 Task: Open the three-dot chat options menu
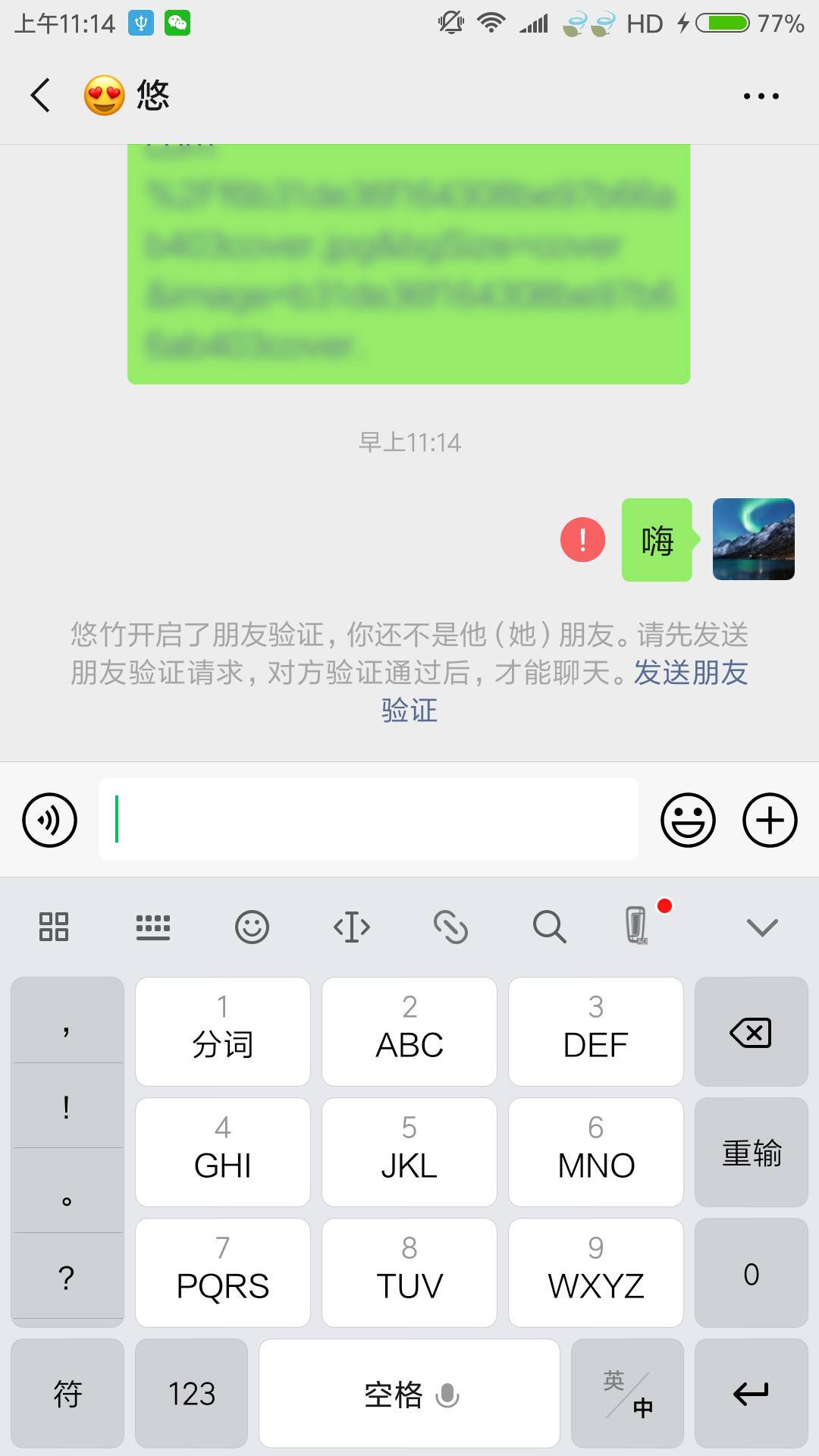point(761,96)
